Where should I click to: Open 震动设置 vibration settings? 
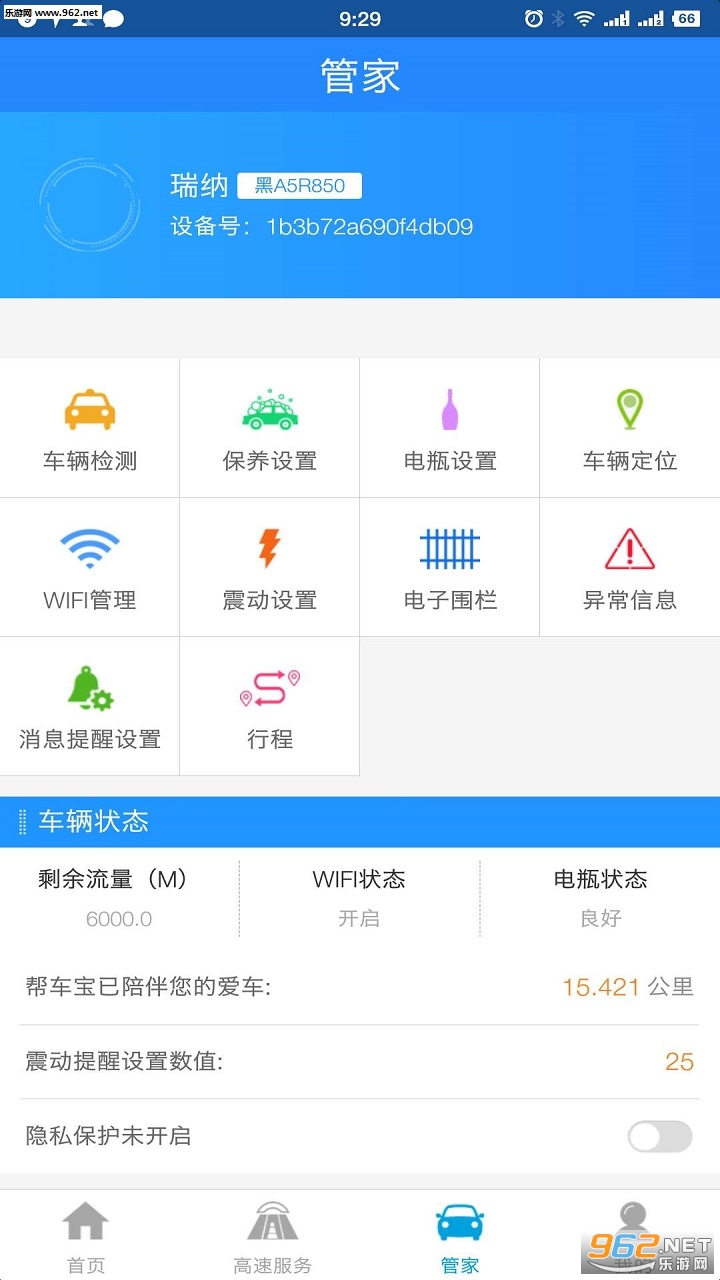(x=270, y=568)
